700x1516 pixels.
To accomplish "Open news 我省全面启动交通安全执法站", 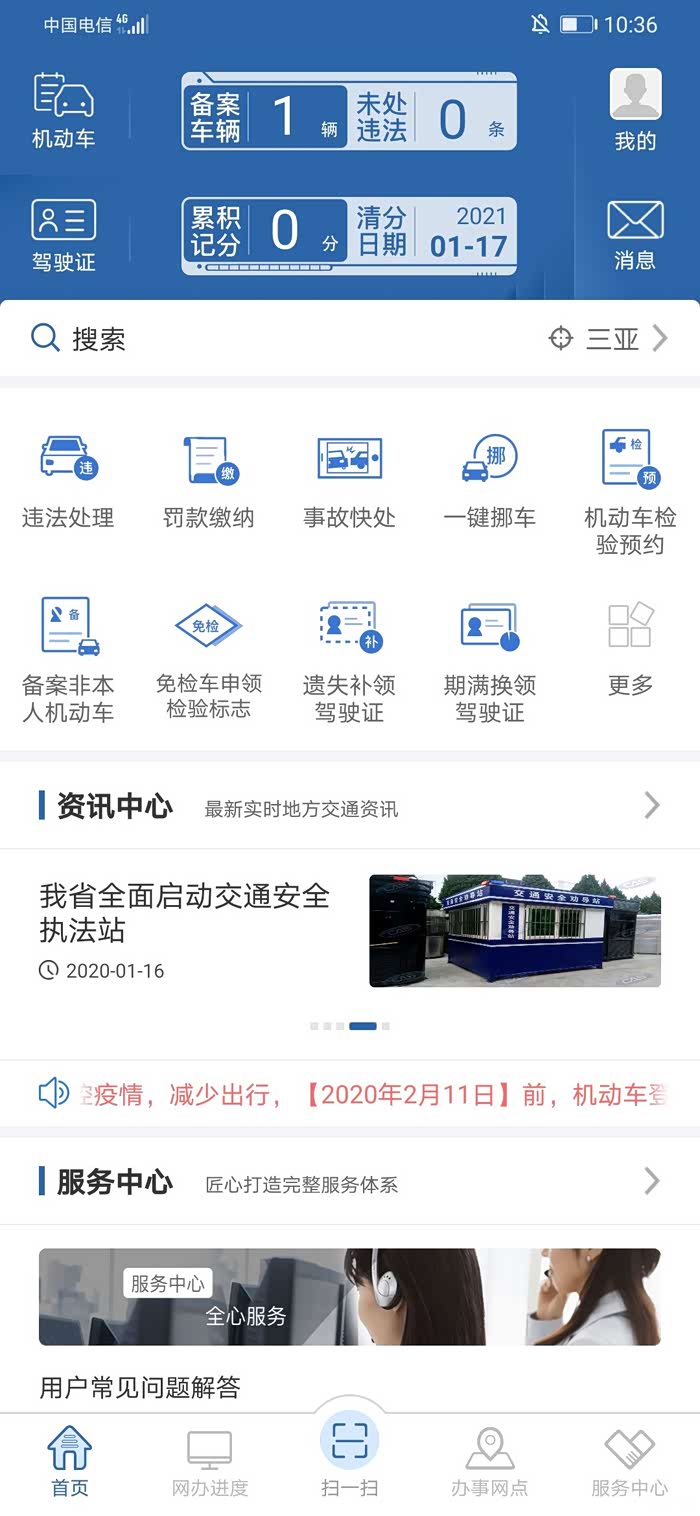I will pyautogui.click(x=185, y=912).
